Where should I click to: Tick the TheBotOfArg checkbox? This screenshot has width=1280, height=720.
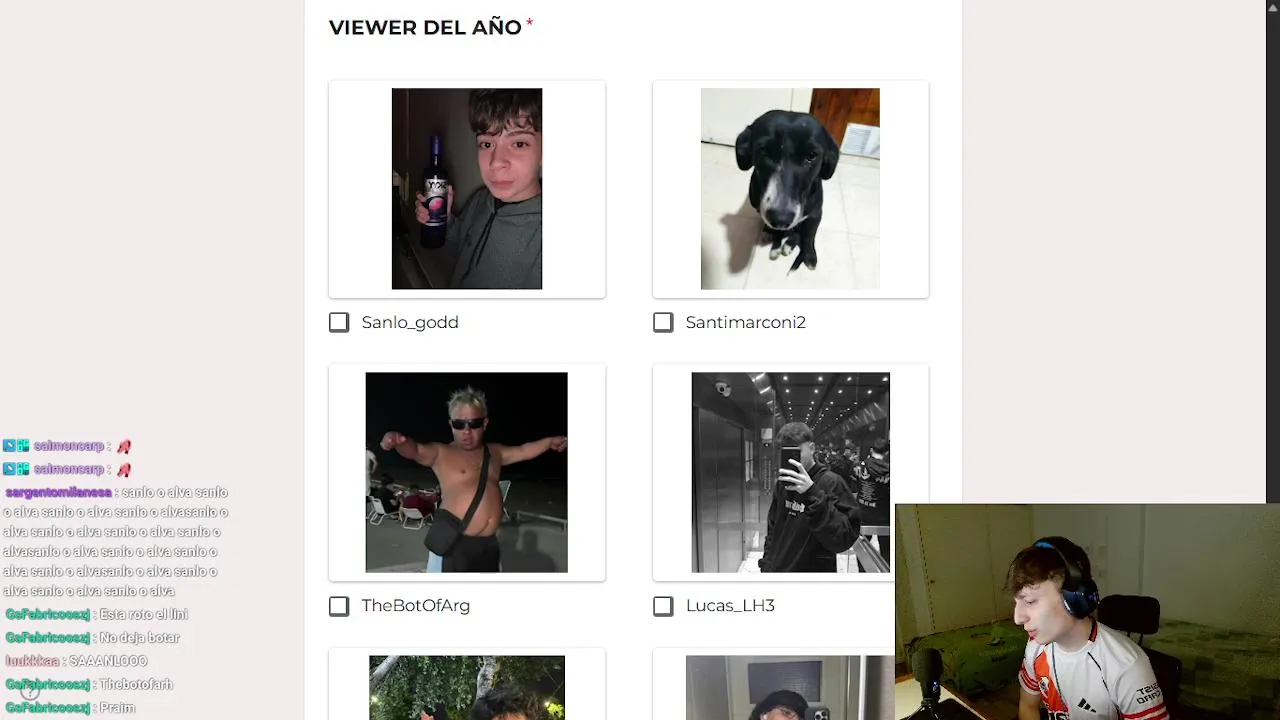(339, 606)
